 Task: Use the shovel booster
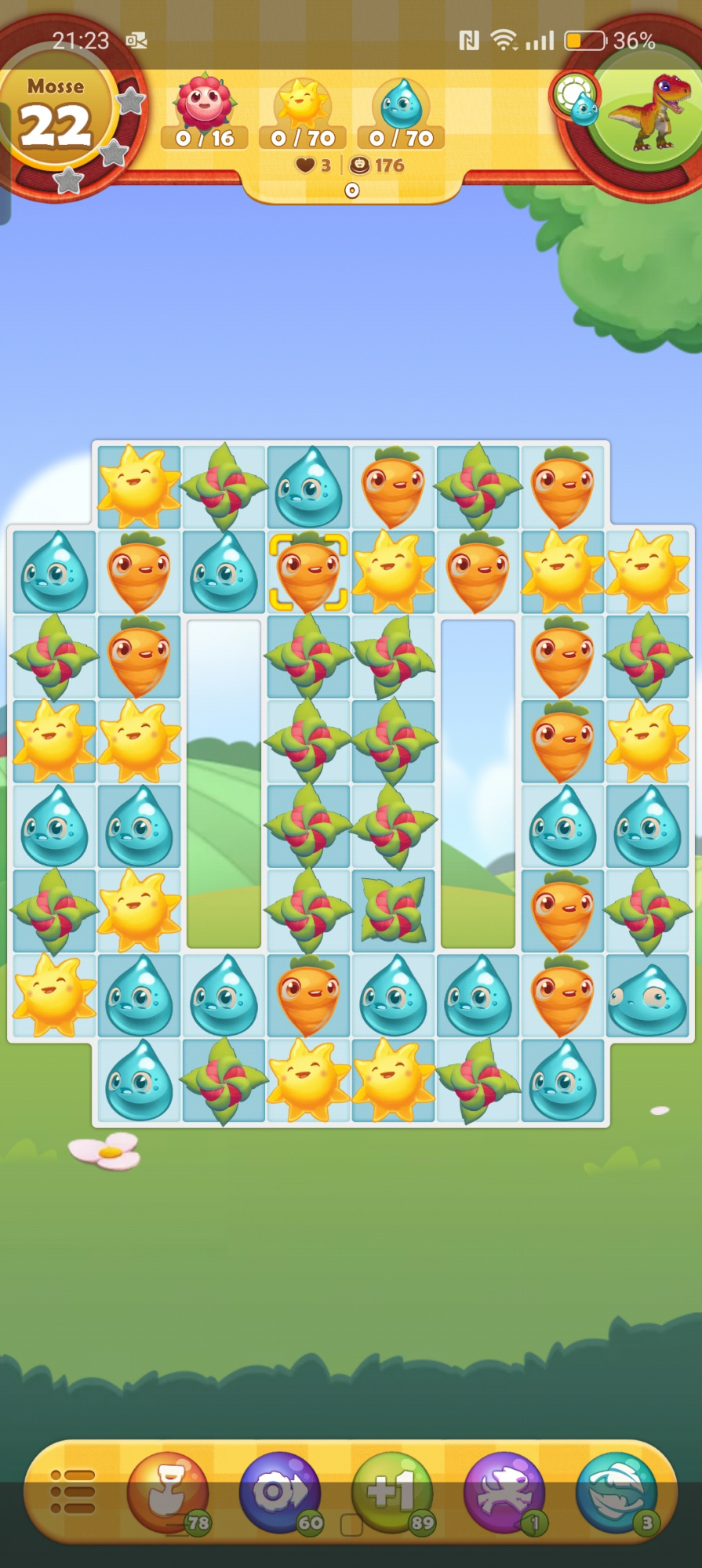pyautogui.click(x=168, y=1492)
